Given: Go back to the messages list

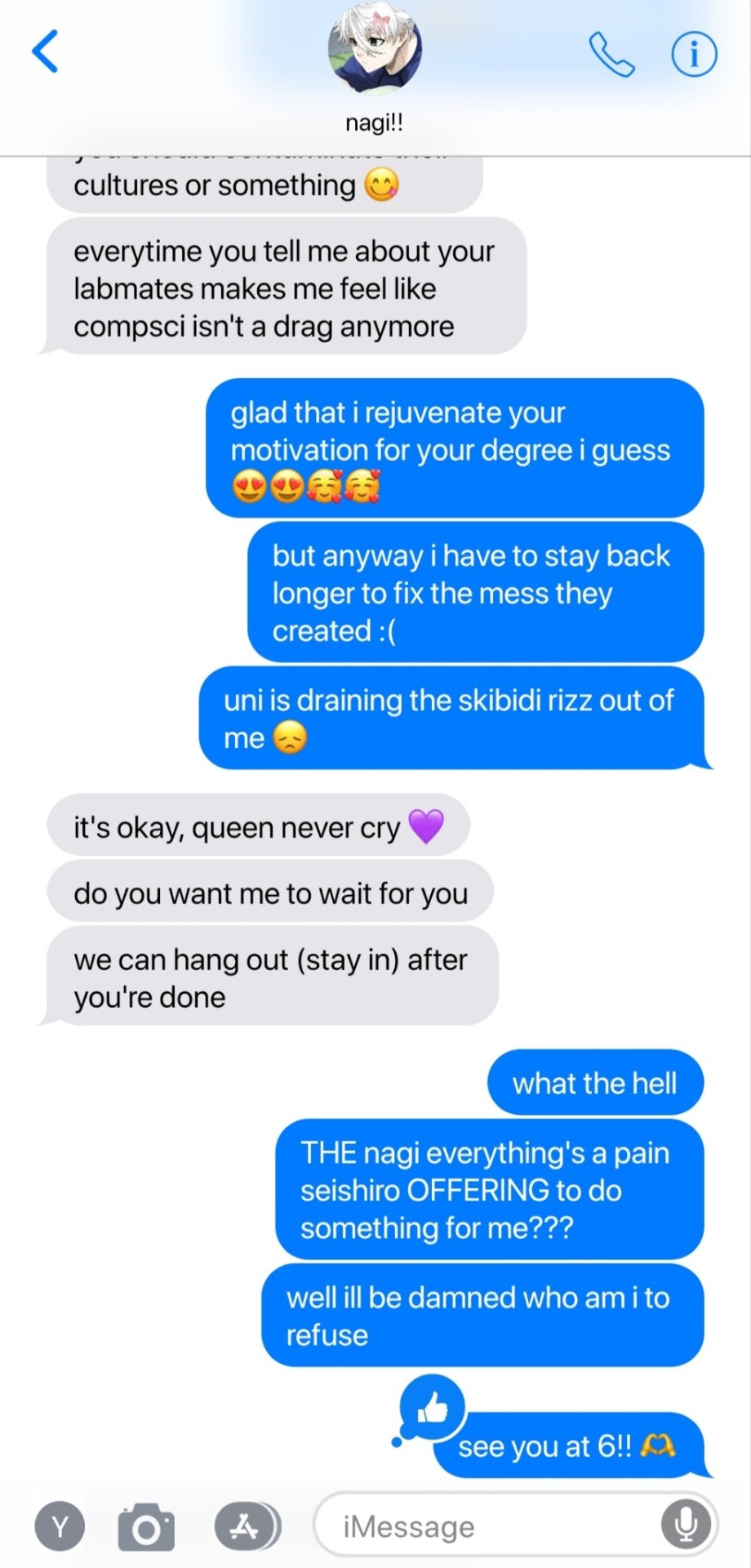Looking at the screenshot, I should point(45,51).
